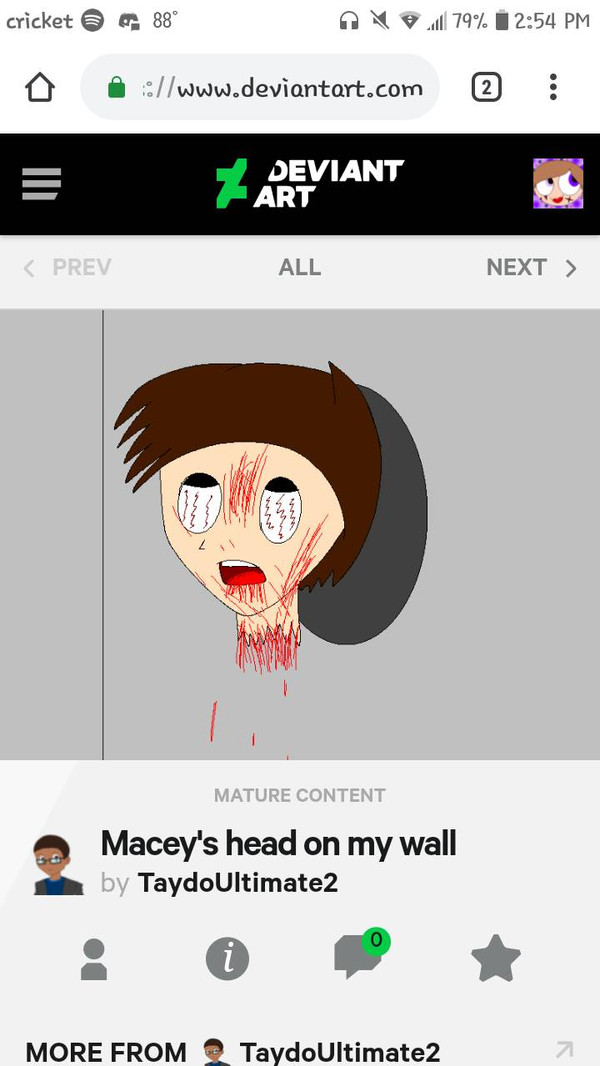Go to the browser home page
This screenshot has width=600, height=1066.
(39, 88)
